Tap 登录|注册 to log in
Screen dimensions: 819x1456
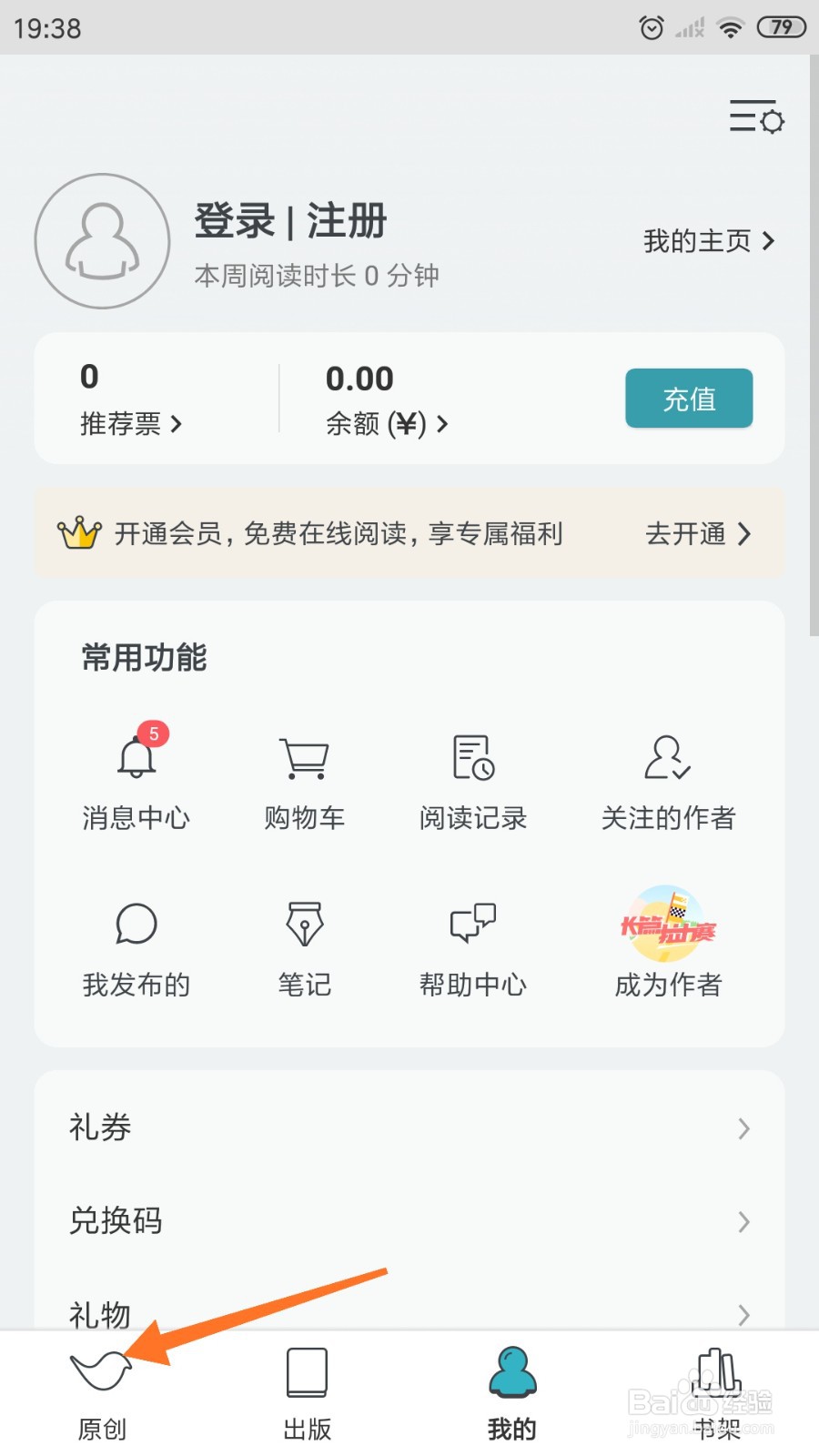click(x=290, y=219)
